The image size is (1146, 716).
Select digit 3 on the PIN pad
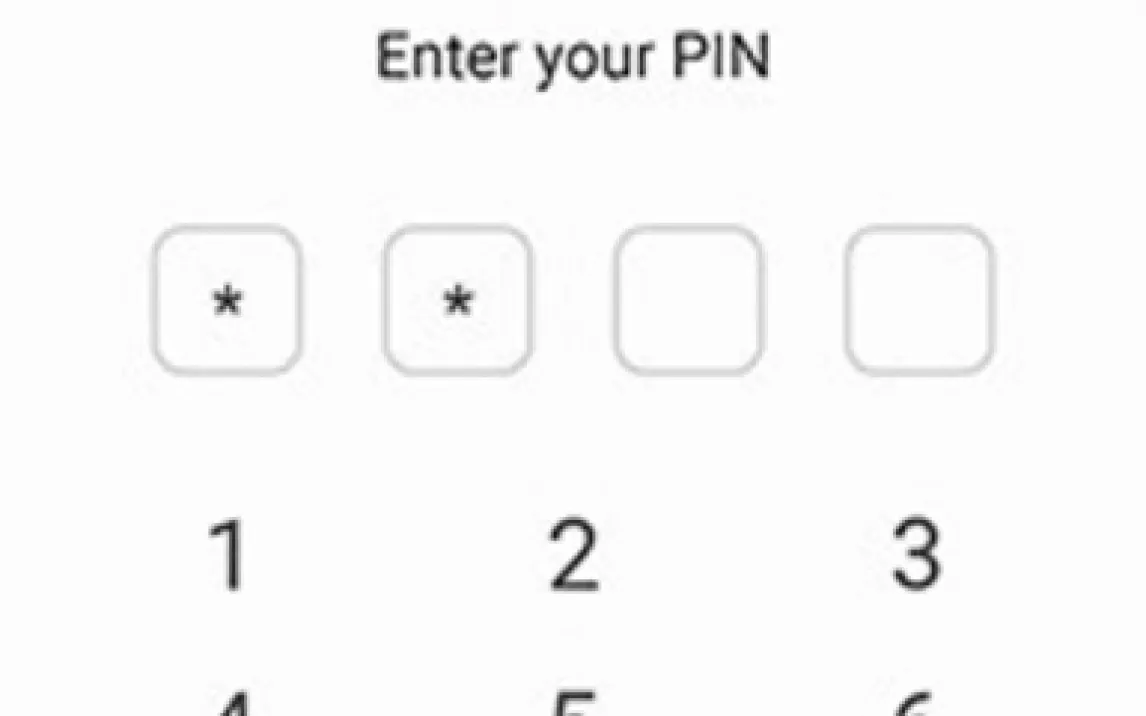(x=916, y=556)
